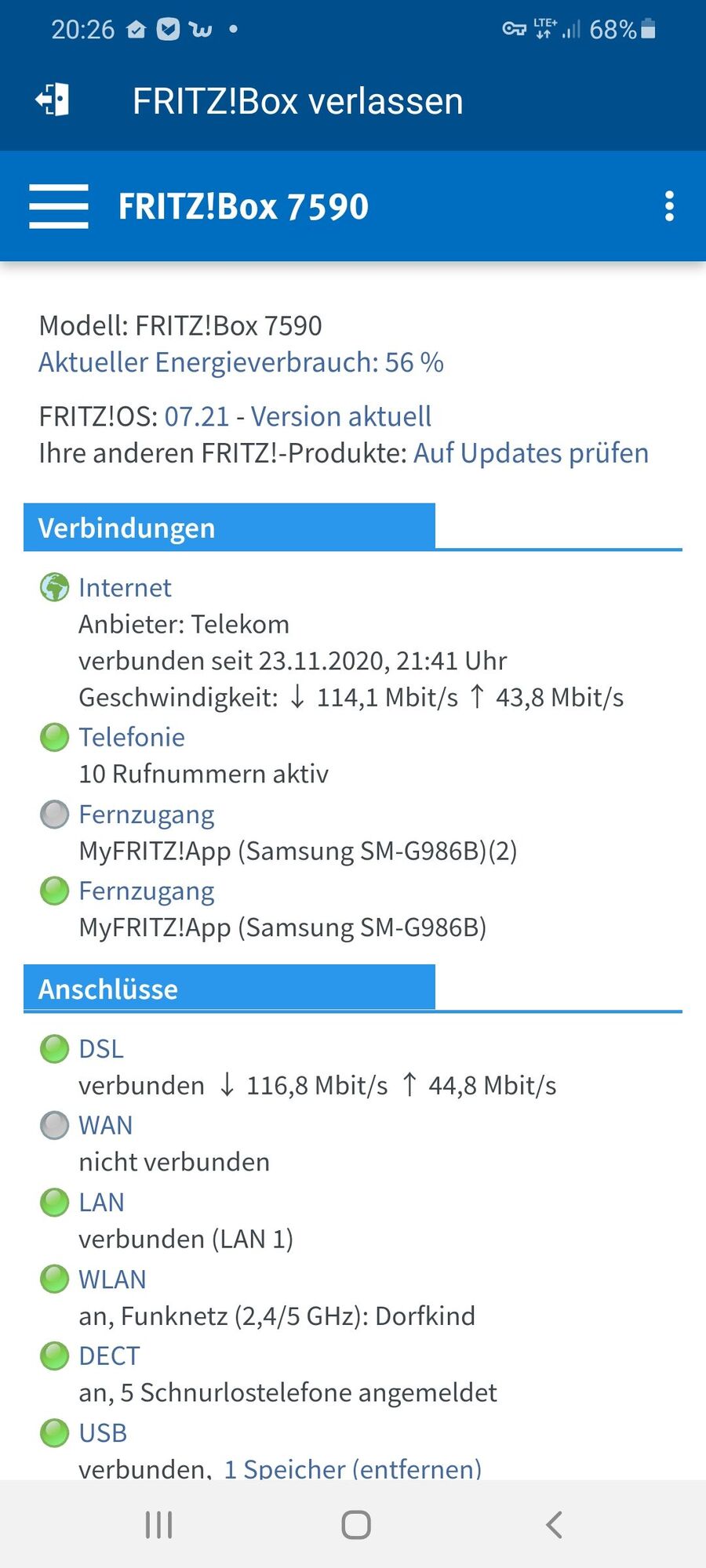706x1568 pixels.
Task: Open the hamburger navigation menu
Action: pos(59,206)
